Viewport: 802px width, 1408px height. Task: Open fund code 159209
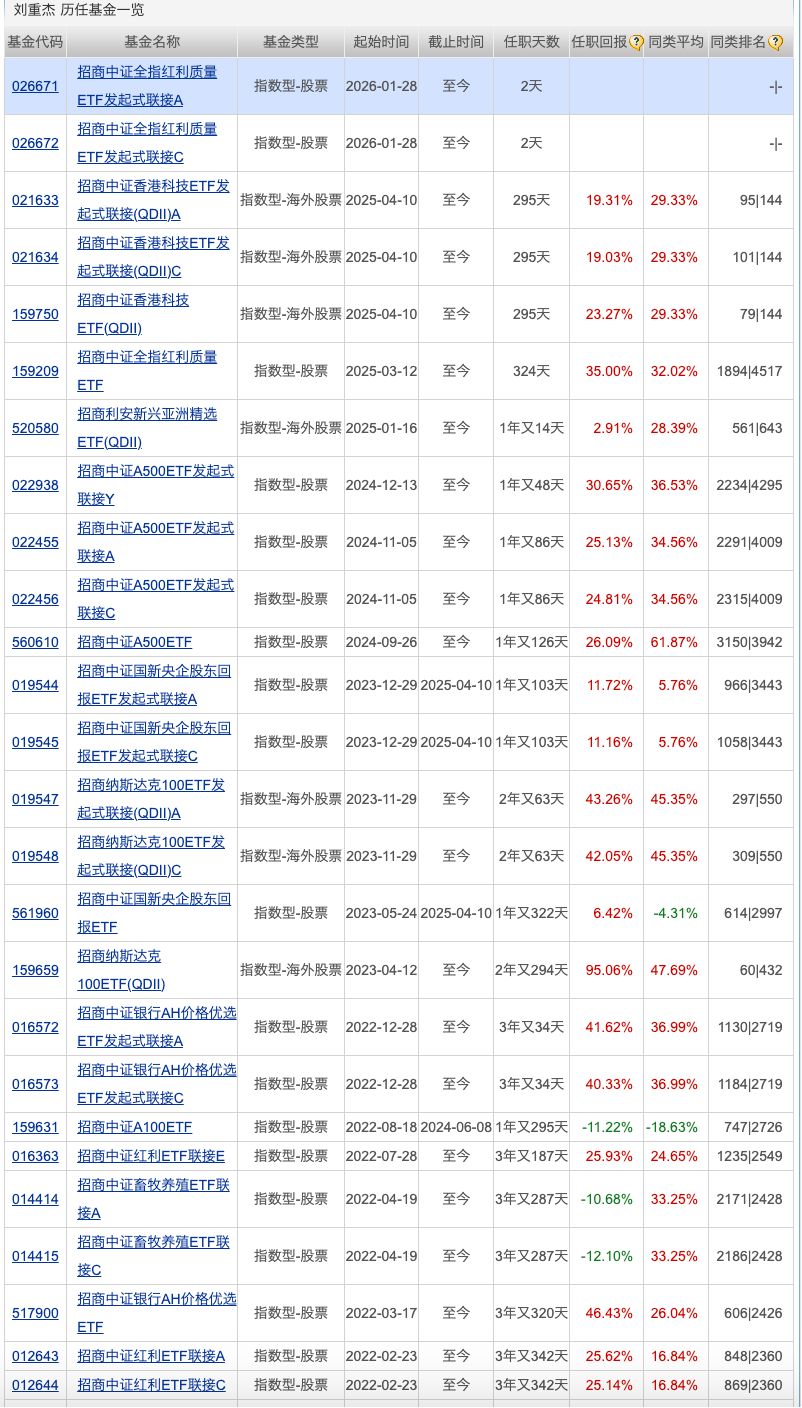(x=35, y=371)
